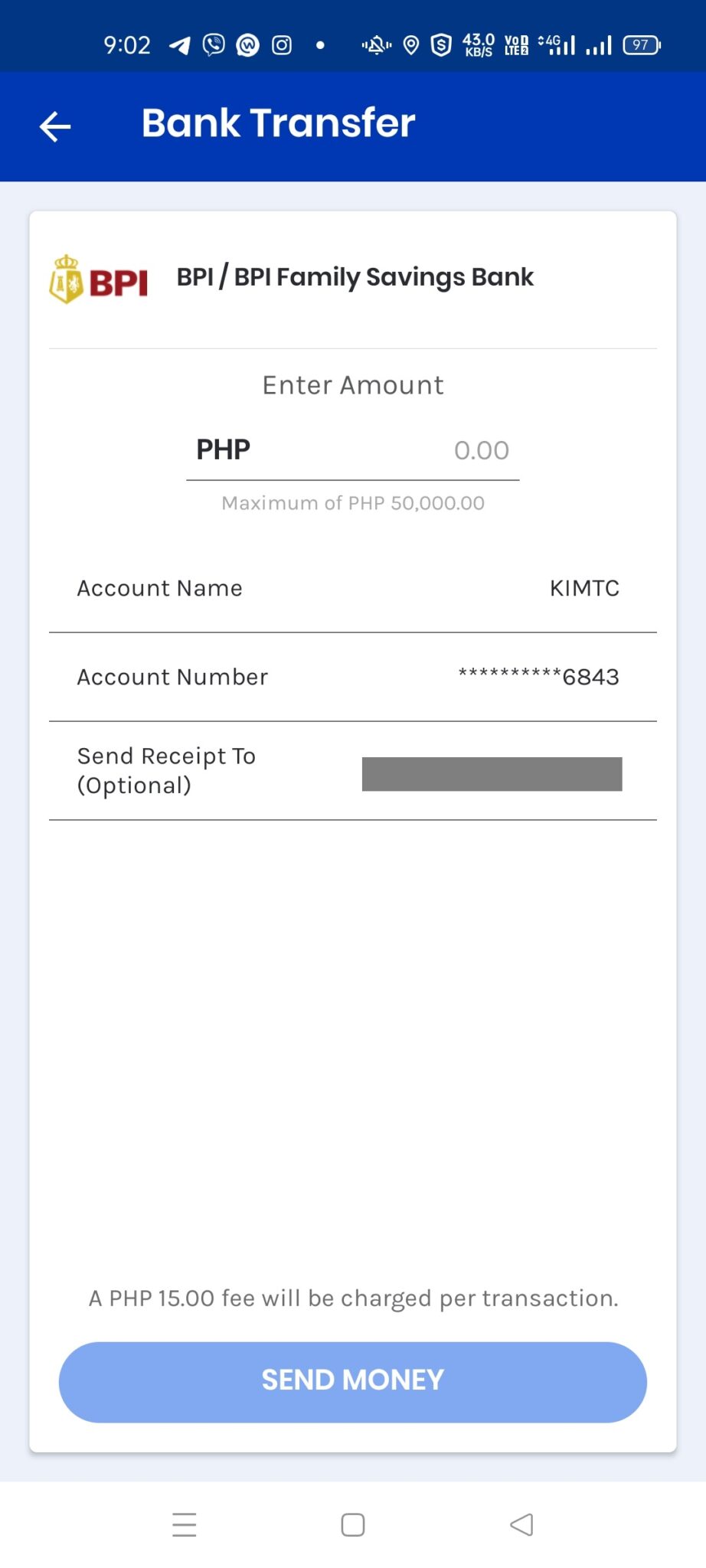This screenshot has width=706, height=1568.
Task: Tap the Viber icon in the status bar
Action: [x=212, y=44]
